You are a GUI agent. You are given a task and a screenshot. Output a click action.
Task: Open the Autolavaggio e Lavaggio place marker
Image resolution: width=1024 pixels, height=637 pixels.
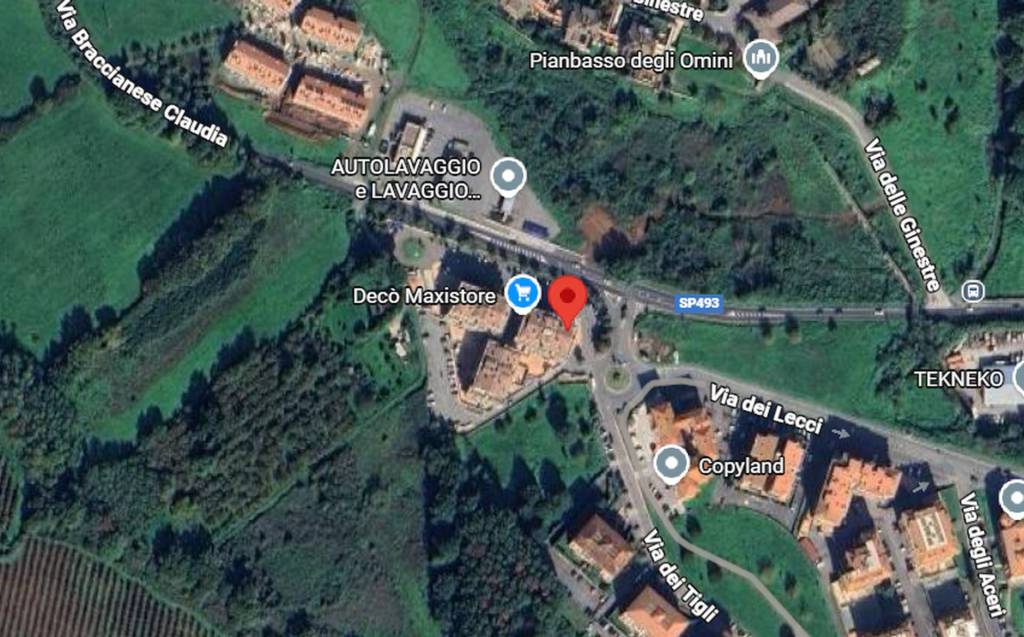(x=510, y=177)
